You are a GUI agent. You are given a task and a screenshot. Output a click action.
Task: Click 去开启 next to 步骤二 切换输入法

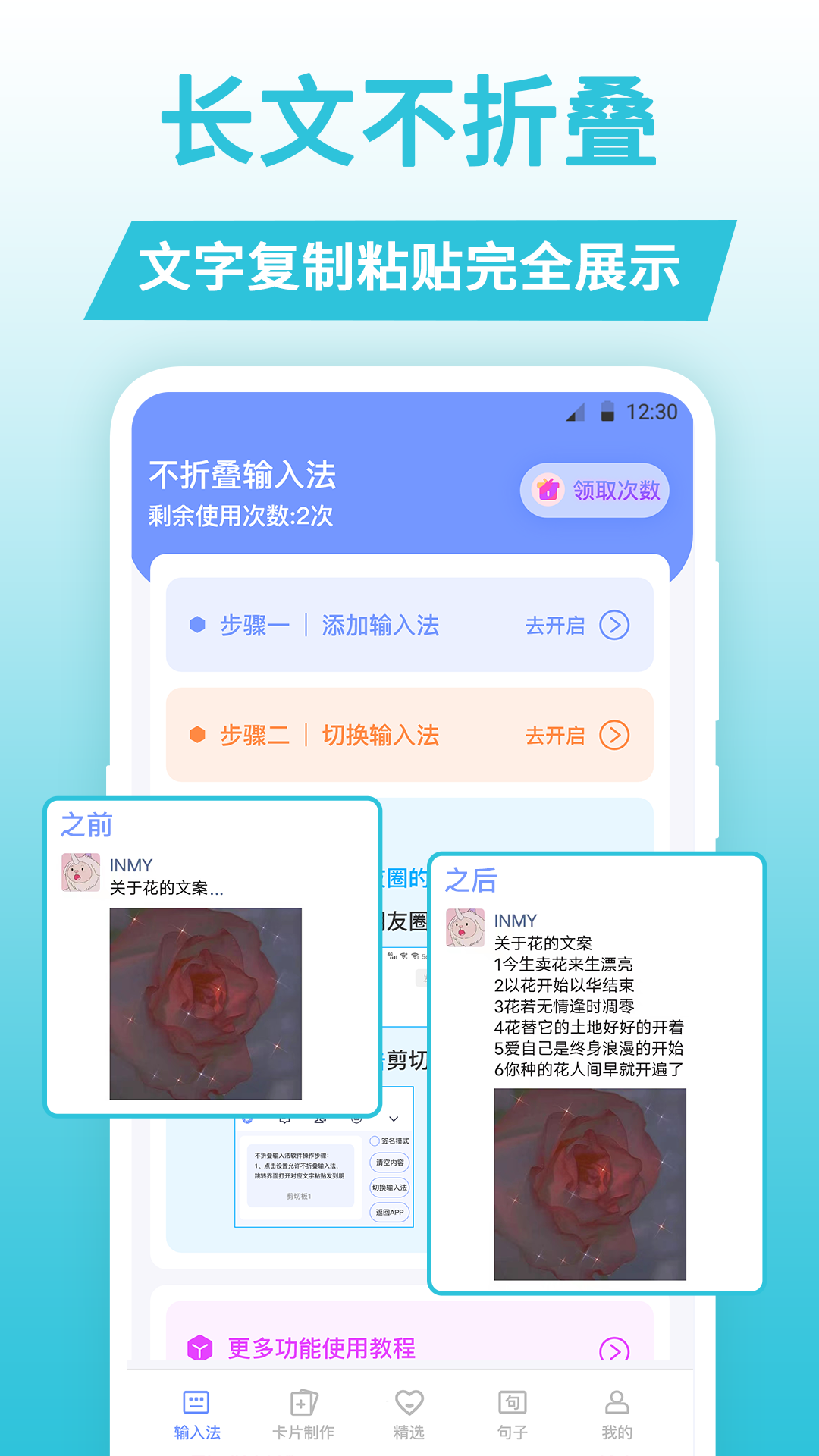(556, 736)
